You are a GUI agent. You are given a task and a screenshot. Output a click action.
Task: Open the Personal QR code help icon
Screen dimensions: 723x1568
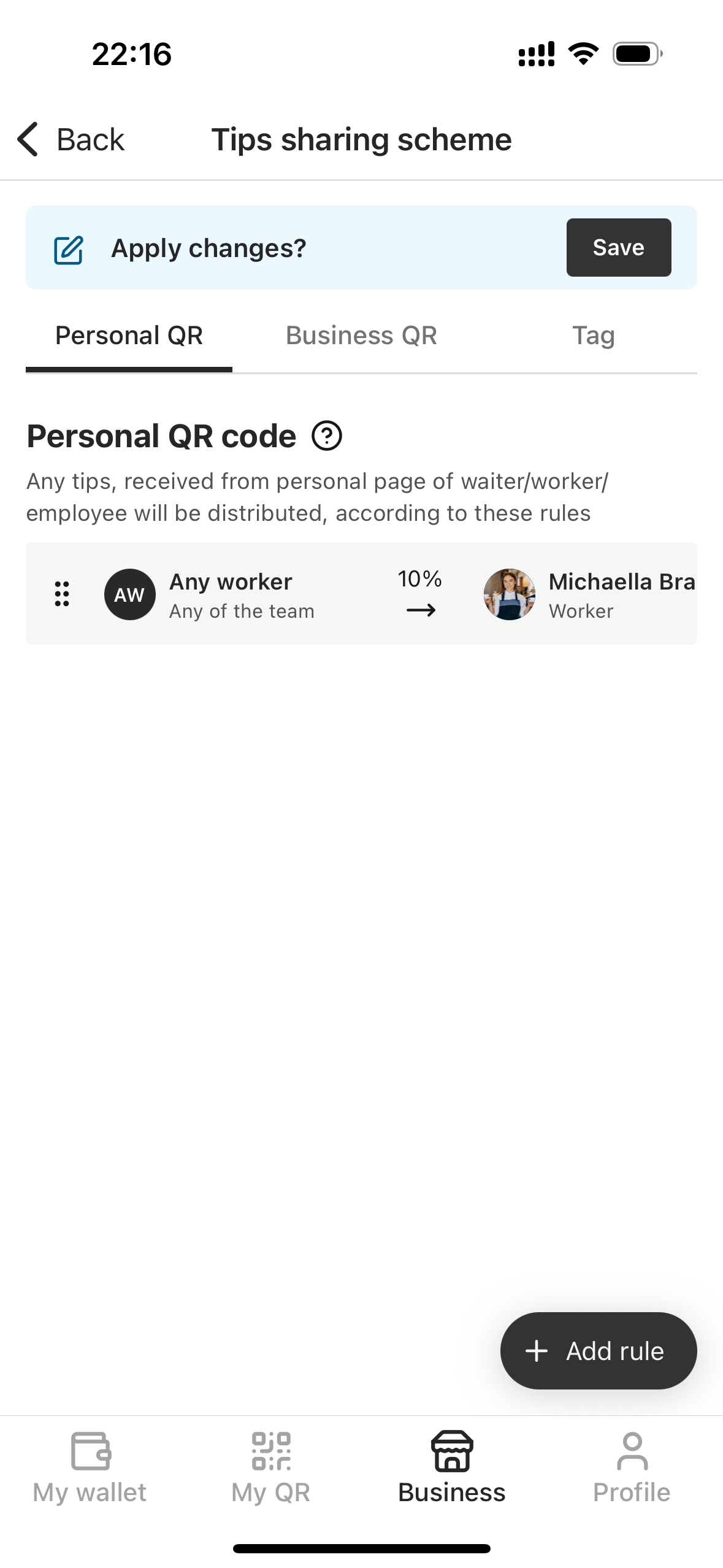coord(327,436)
